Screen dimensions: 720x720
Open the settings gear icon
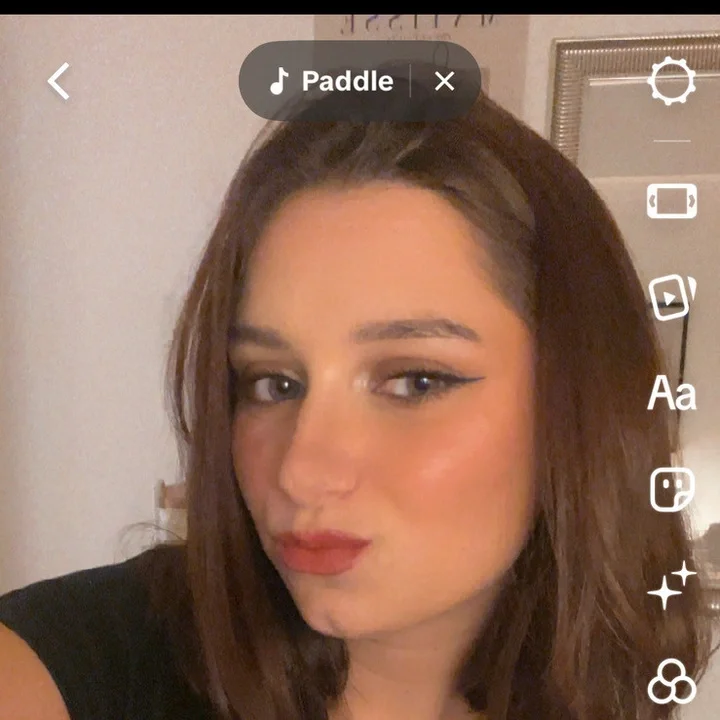pyautogui.click(x=671, y=81)
